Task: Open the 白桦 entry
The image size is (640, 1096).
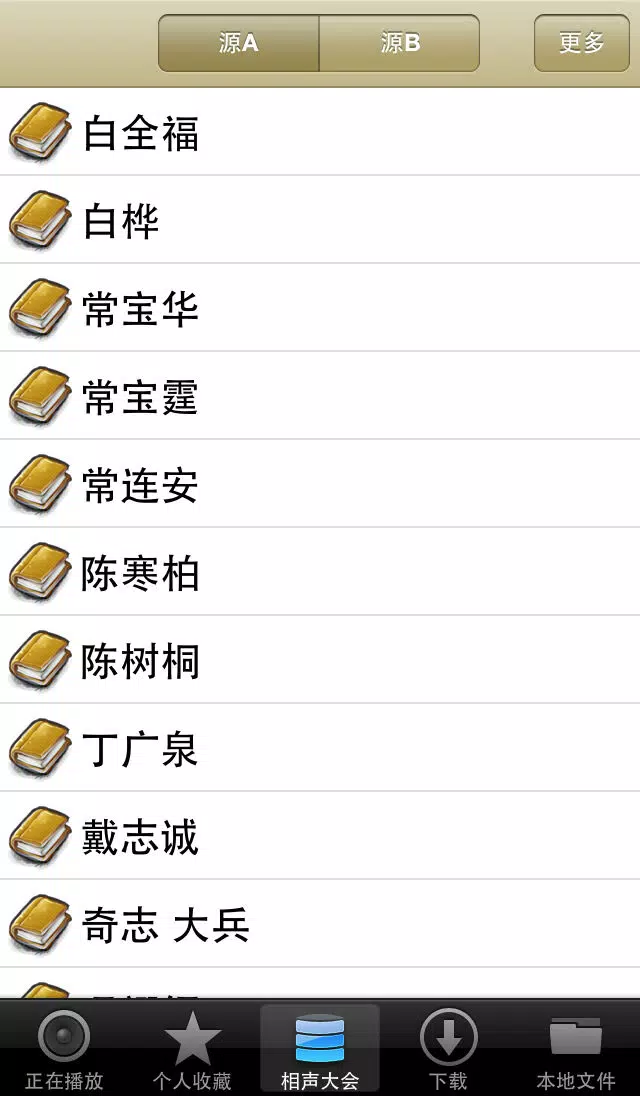Action: point(320,220)
